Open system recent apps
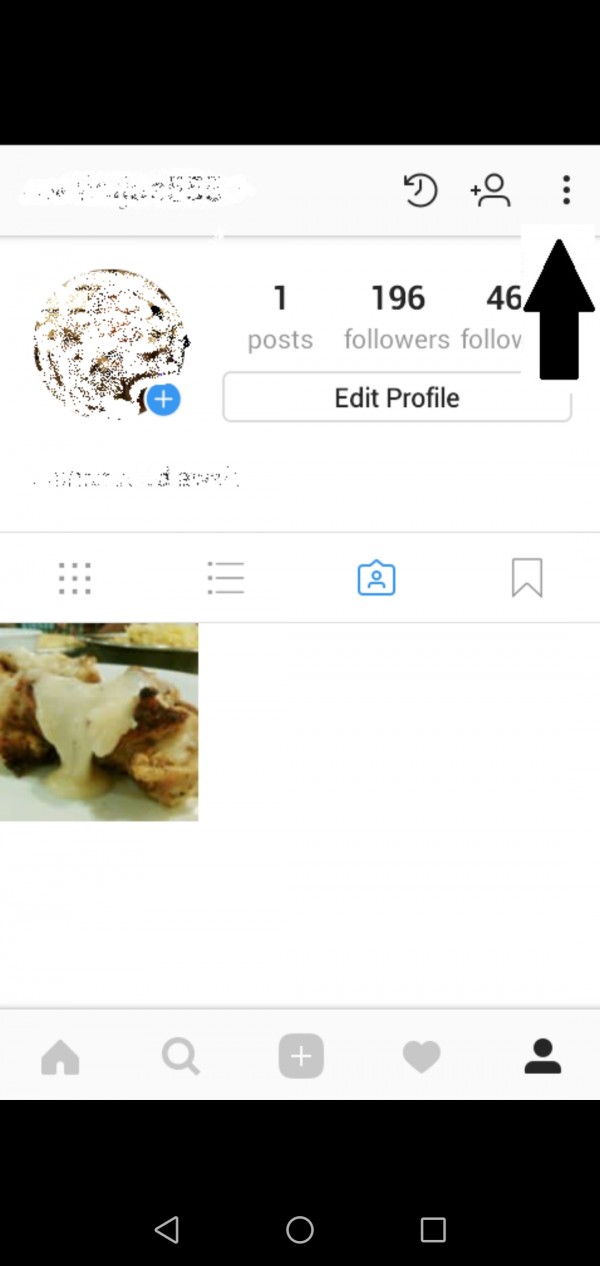600x1266 pixels. (x=432, y=1229)
